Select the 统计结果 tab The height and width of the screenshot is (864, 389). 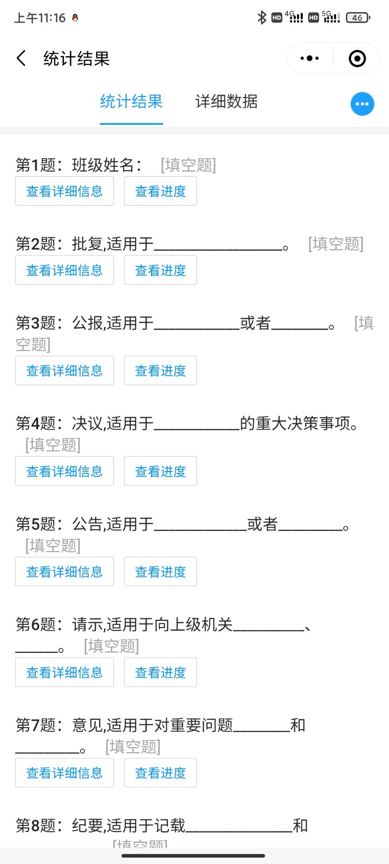131,102
